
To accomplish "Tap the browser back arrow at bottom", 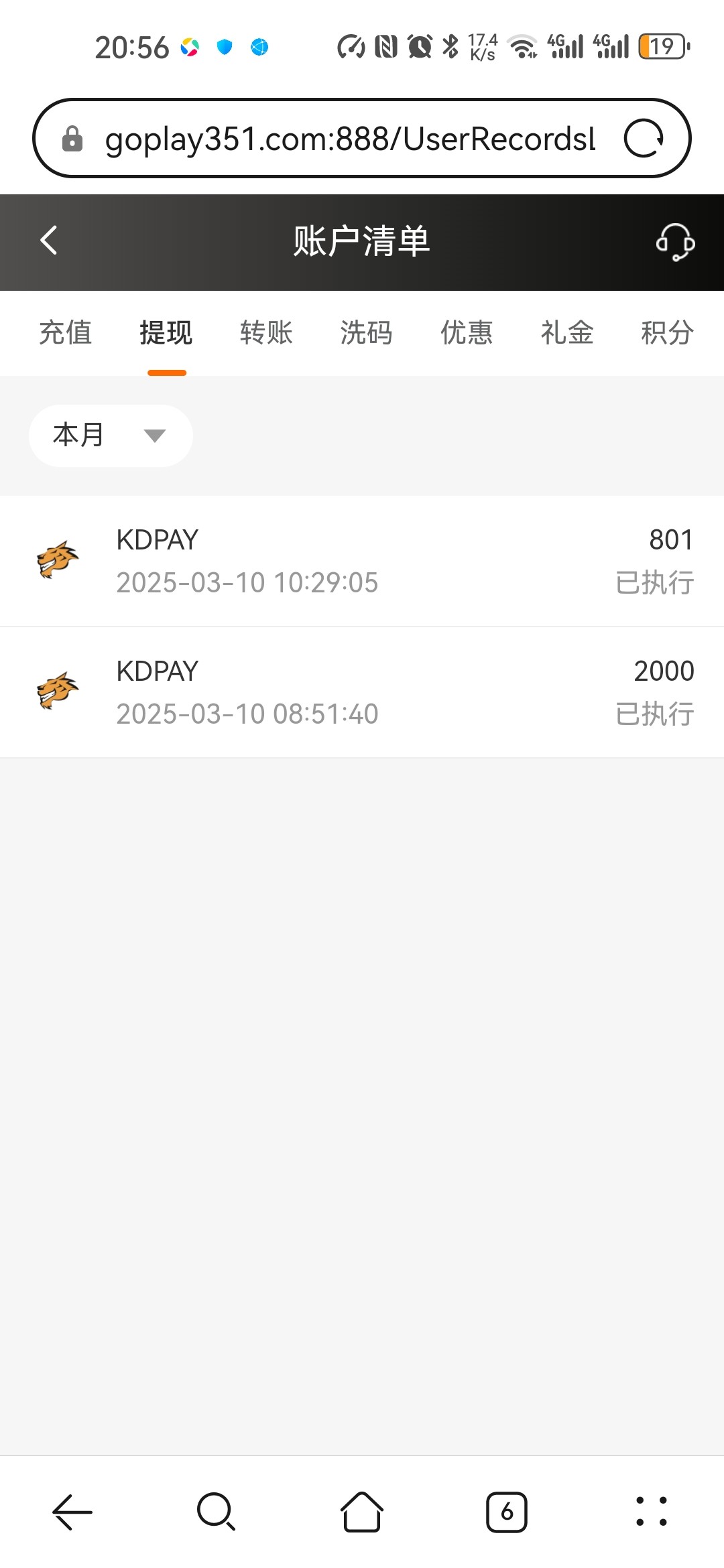I will click(72, 1512).
